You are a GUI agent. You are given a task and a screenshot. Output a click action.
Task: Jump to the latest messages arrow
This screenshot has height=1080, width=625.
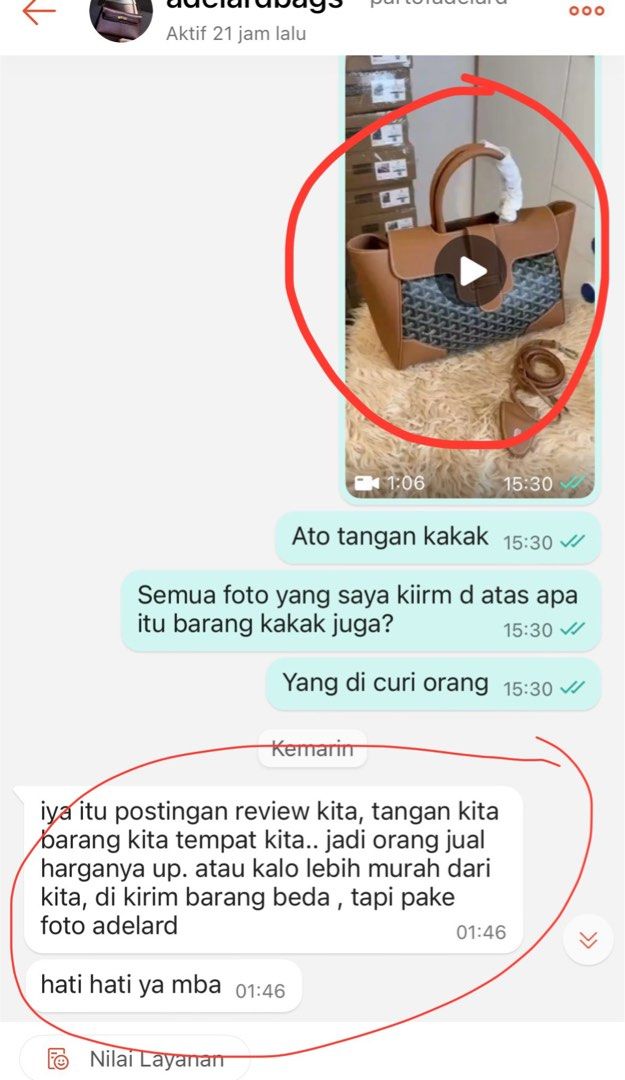(x=588, y=940)
